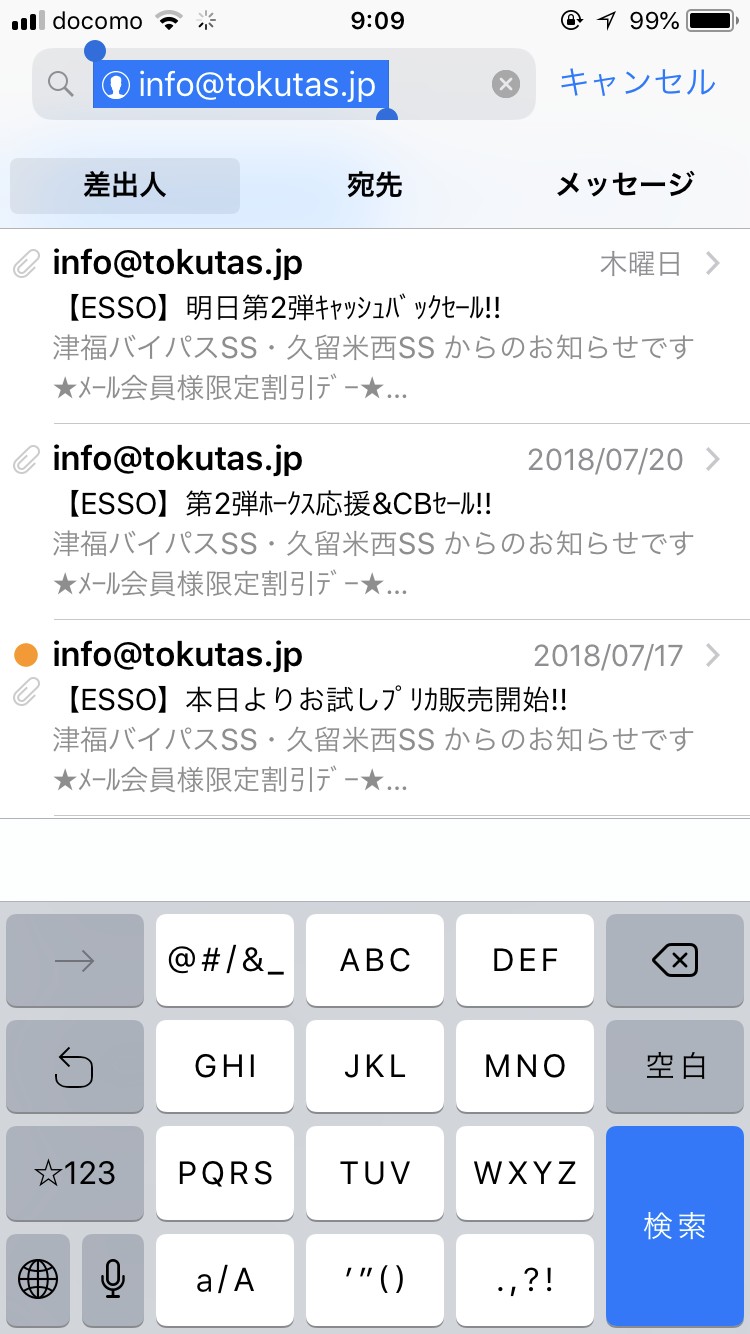This screenshot has width=750, height=1334.
Task: Tap the keyboard backspace key
Action: tap(675, 961)
